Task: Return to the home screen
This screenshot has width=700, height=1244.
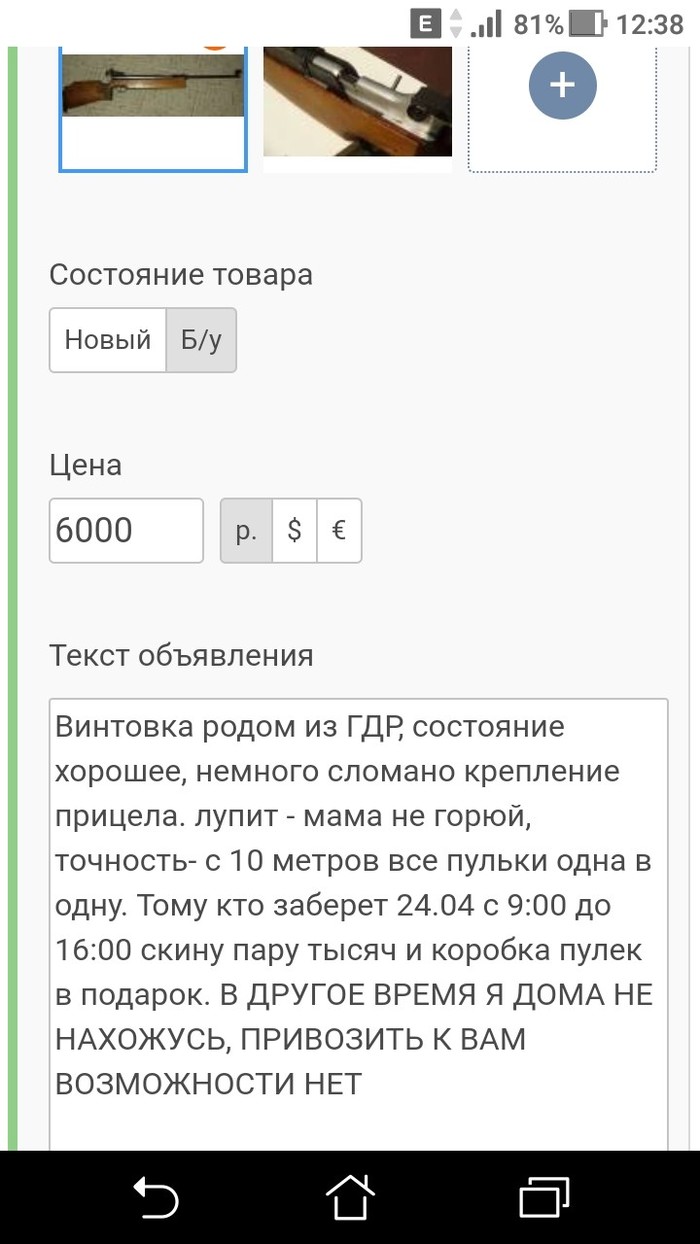Action: click(x=350, y=1196)
